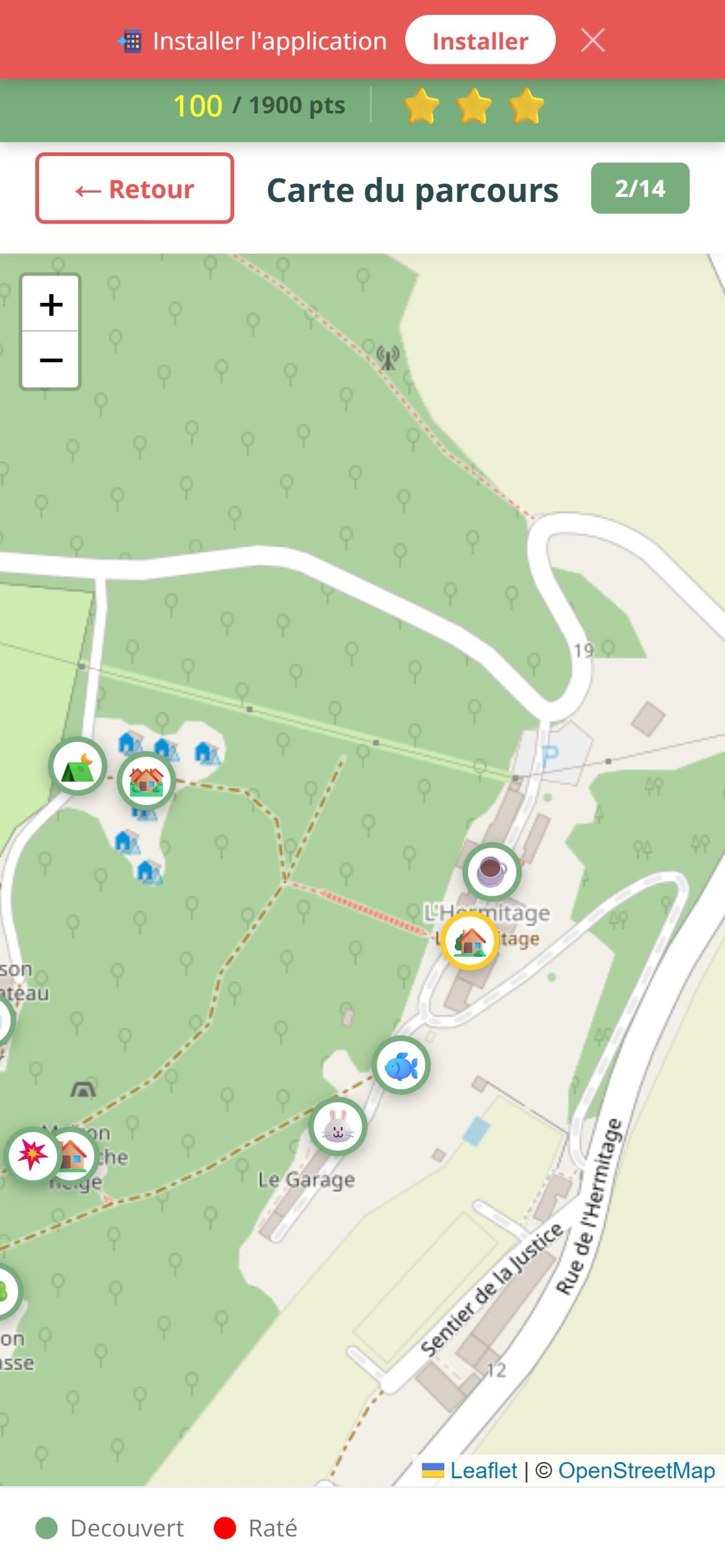Go back with the Retour button
The image size is (725, 1568).
click(x=134, y=189)
